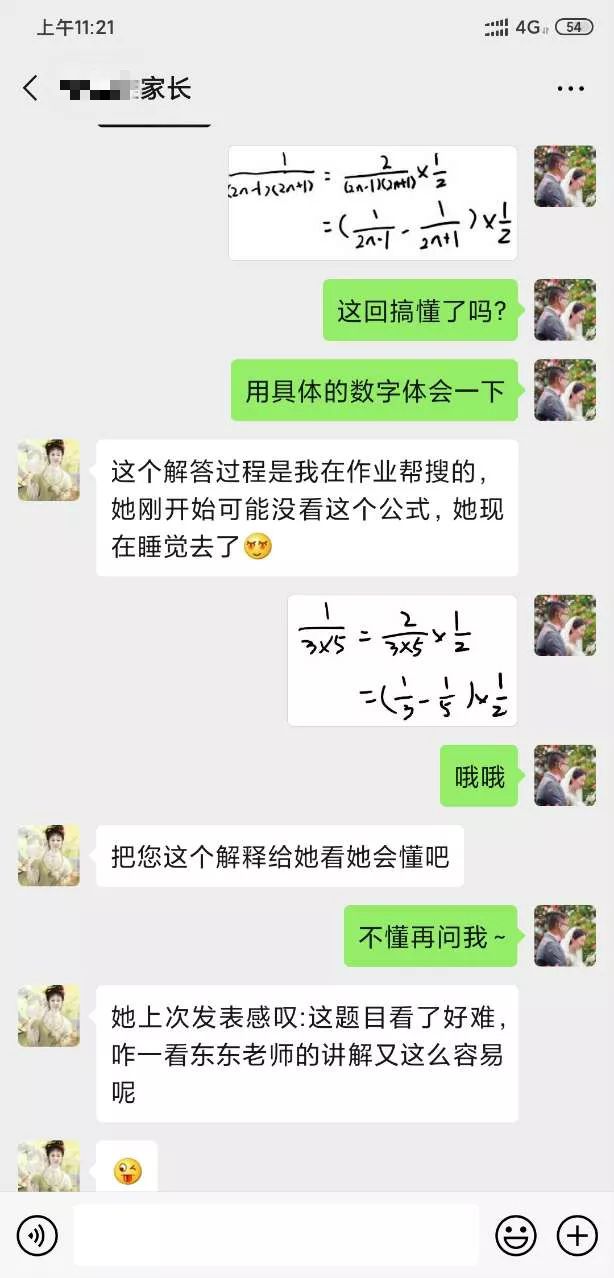This screenshot has width=614, height=1278.
Task: Go back to the chat list
Action: pos(30,88)
